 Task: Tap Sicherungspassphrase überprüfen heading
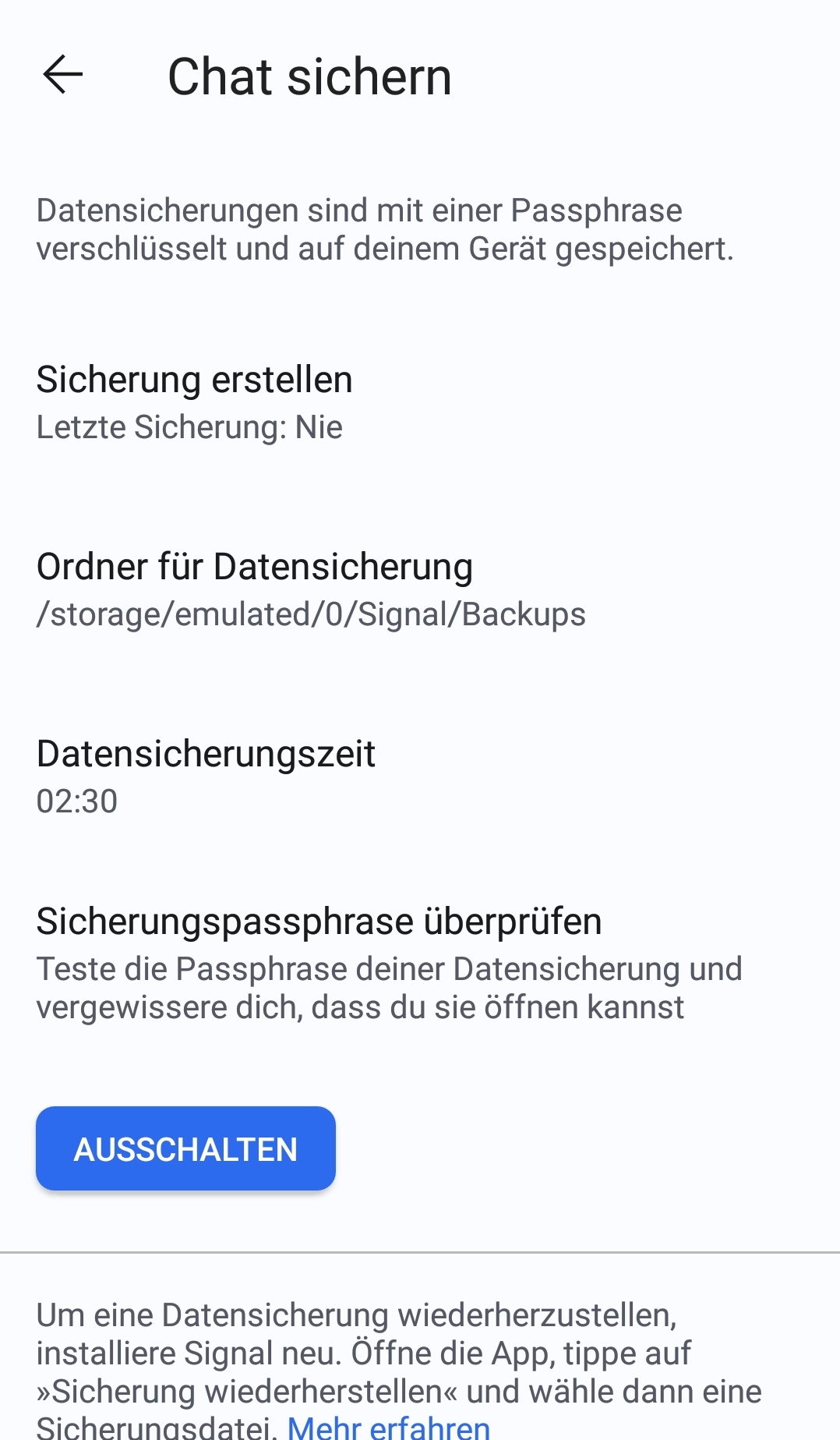coord(318,921)
